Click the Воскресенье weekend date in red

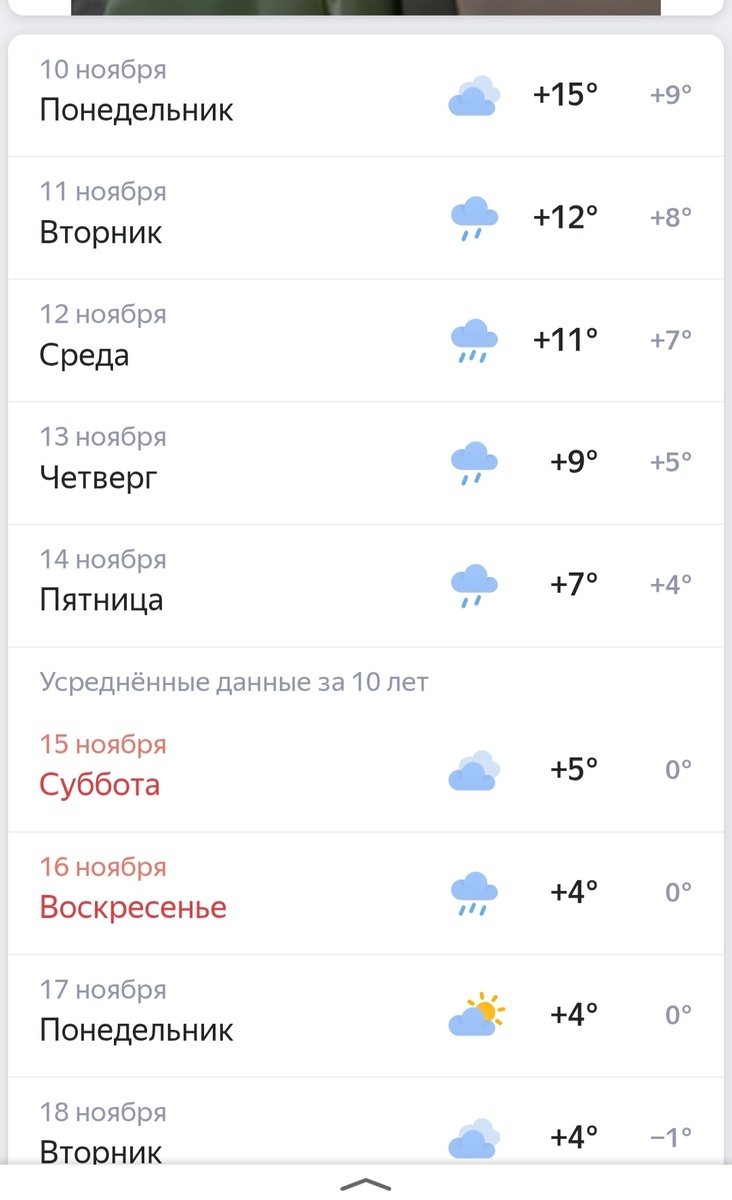[132, 907]
